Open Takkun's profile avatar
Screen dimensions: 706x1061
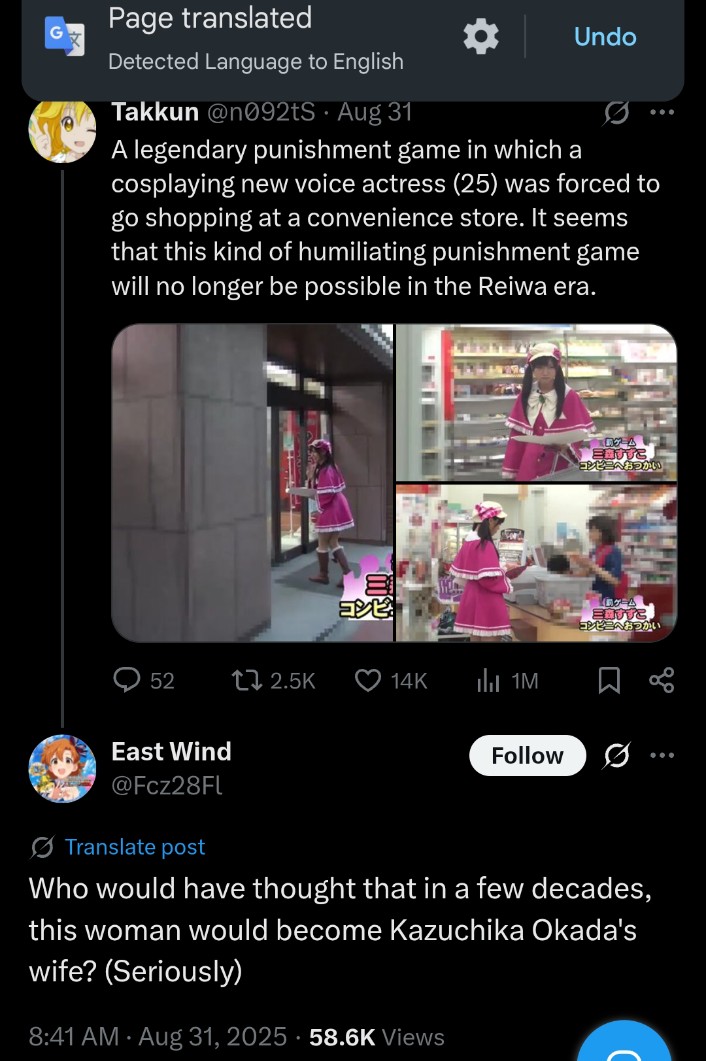[x=62, y=131]
